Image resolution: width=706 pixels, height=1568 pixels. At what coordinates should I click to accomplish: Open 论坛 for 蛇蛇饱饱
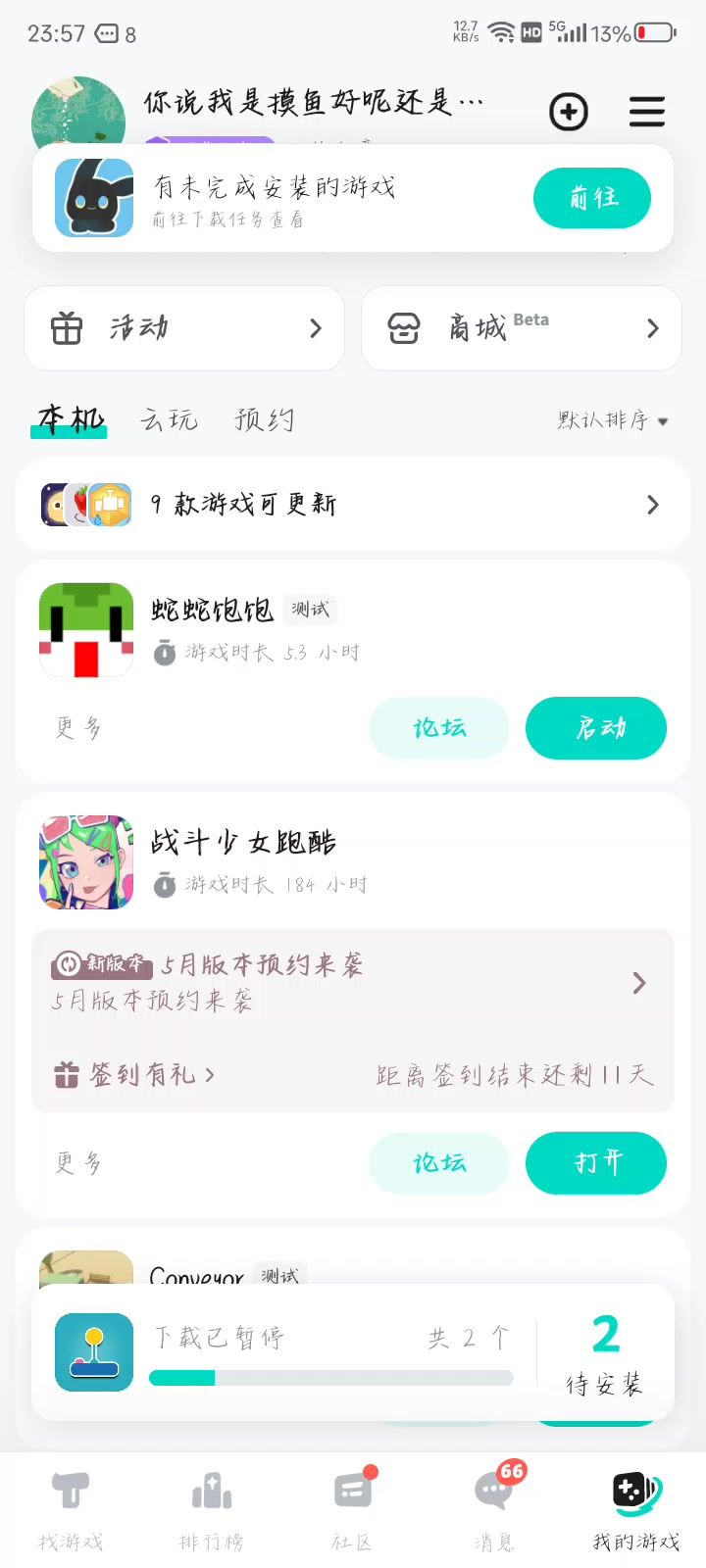pos(439,728)
